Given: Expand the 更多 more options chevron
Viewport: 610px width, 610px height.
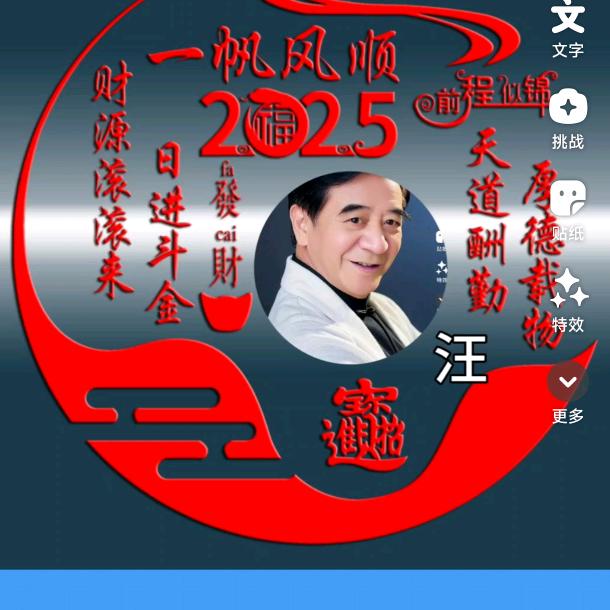Looking at the screenshot, I should pos(568,382).
